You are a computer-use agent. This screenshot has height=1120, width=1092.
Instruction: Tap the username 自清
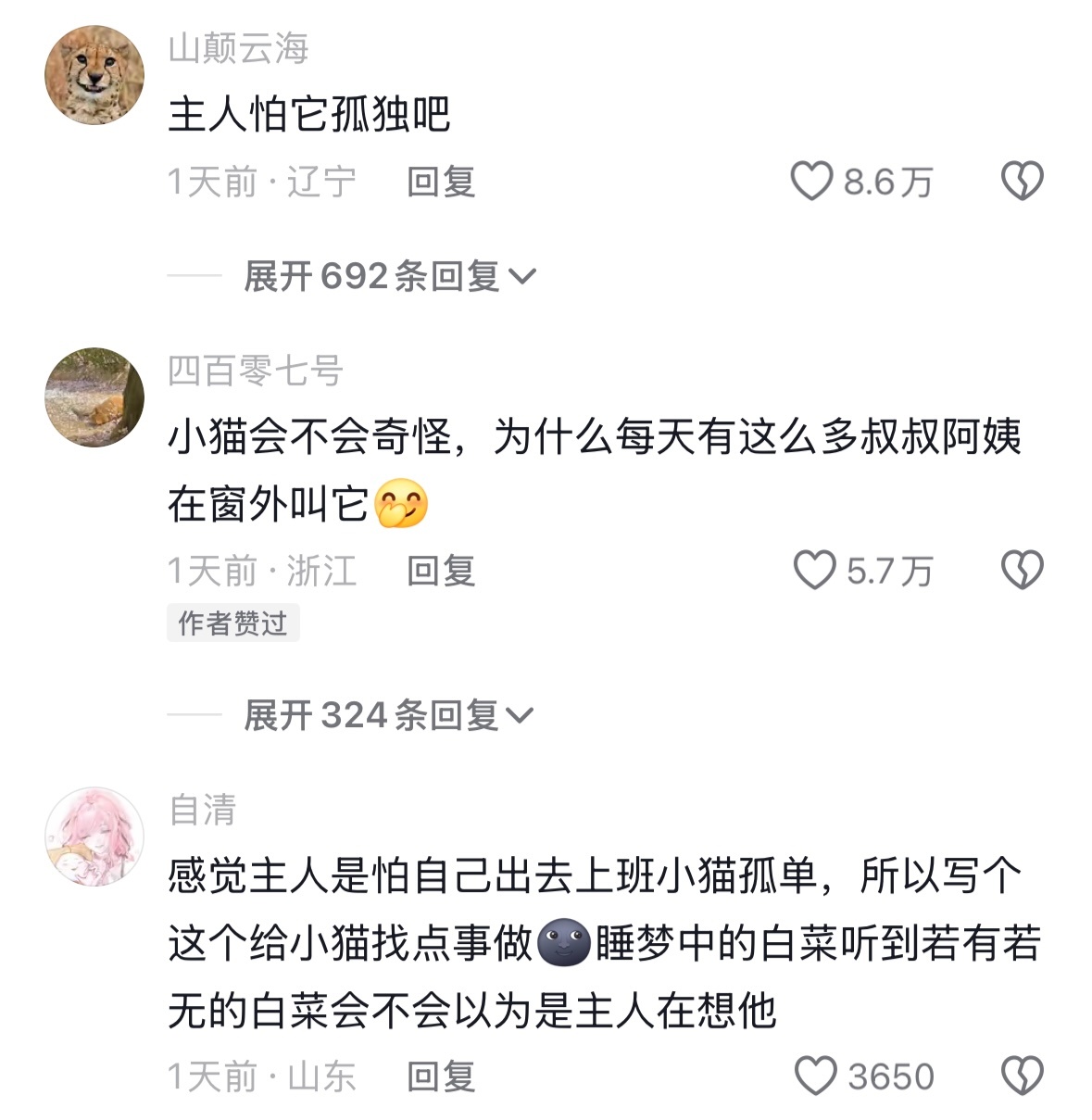click(x=203, y=810)
